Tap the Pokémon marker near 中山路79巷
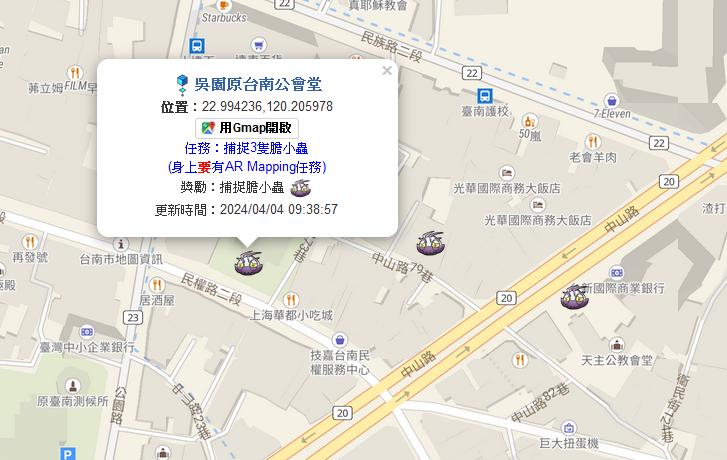727x460 pixels. point(431,242)
